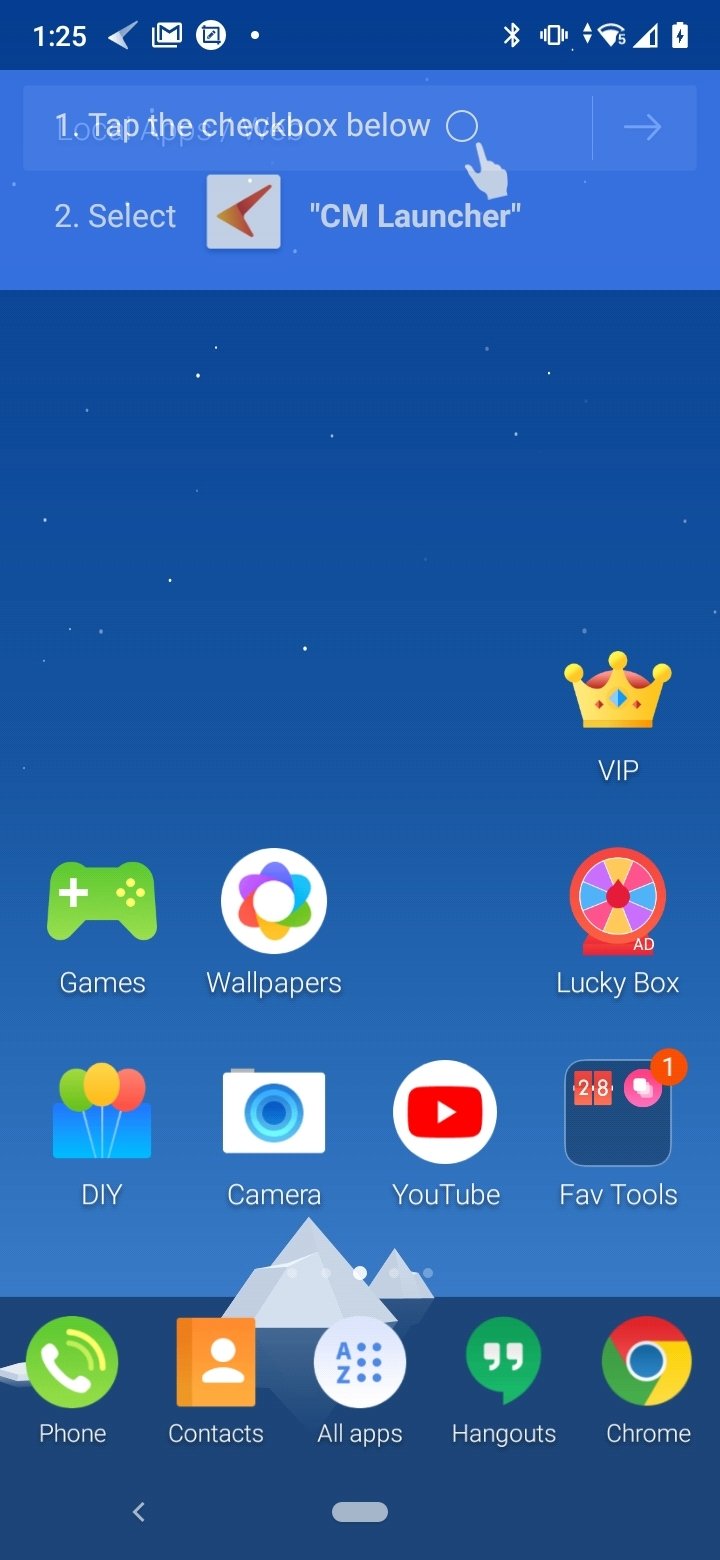Tap the arrow in the search bar
The width and height of the screenshot is (720, 1560).
pyautogui.click(x=642, y=127)
